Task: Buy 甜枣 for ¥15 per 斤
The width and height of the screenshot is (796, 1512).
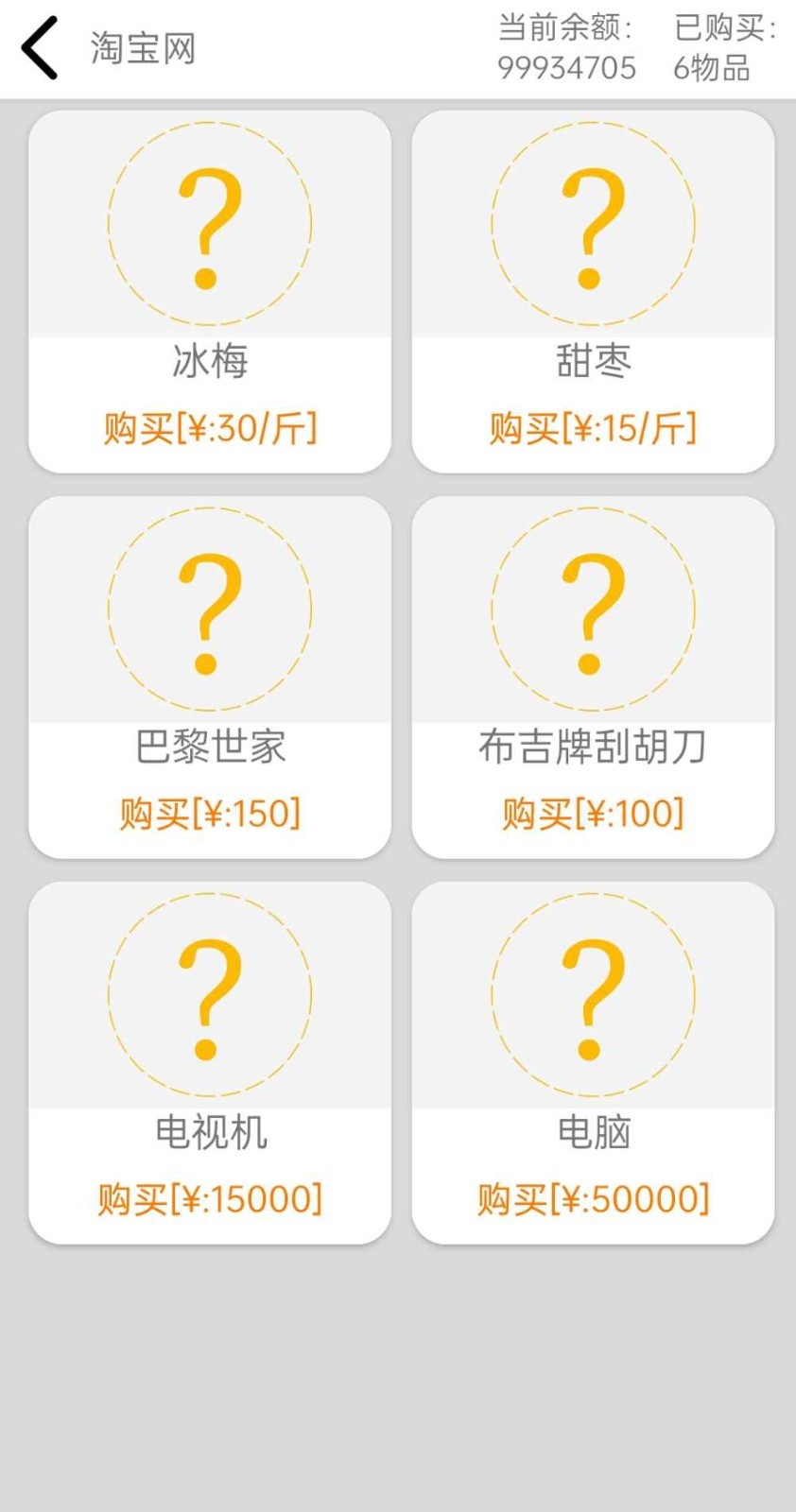Action: 593,428
